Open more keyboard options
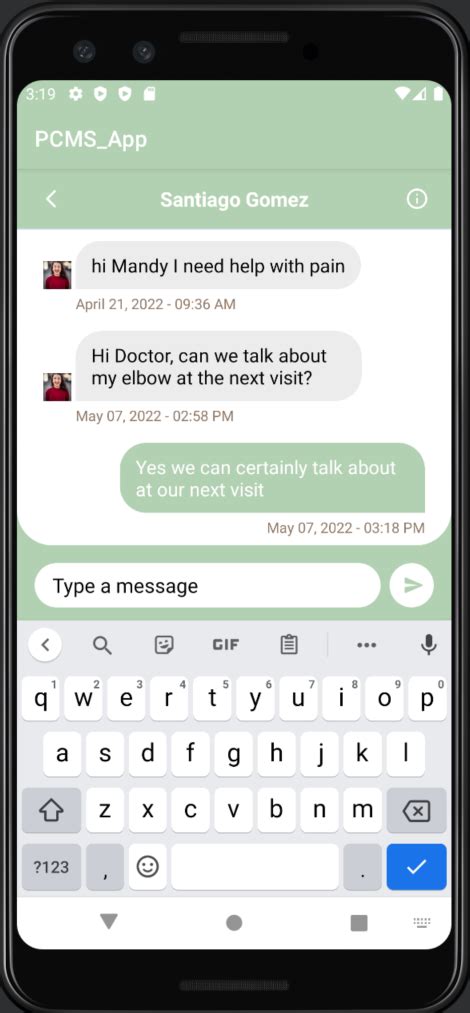 click(366, 645)
